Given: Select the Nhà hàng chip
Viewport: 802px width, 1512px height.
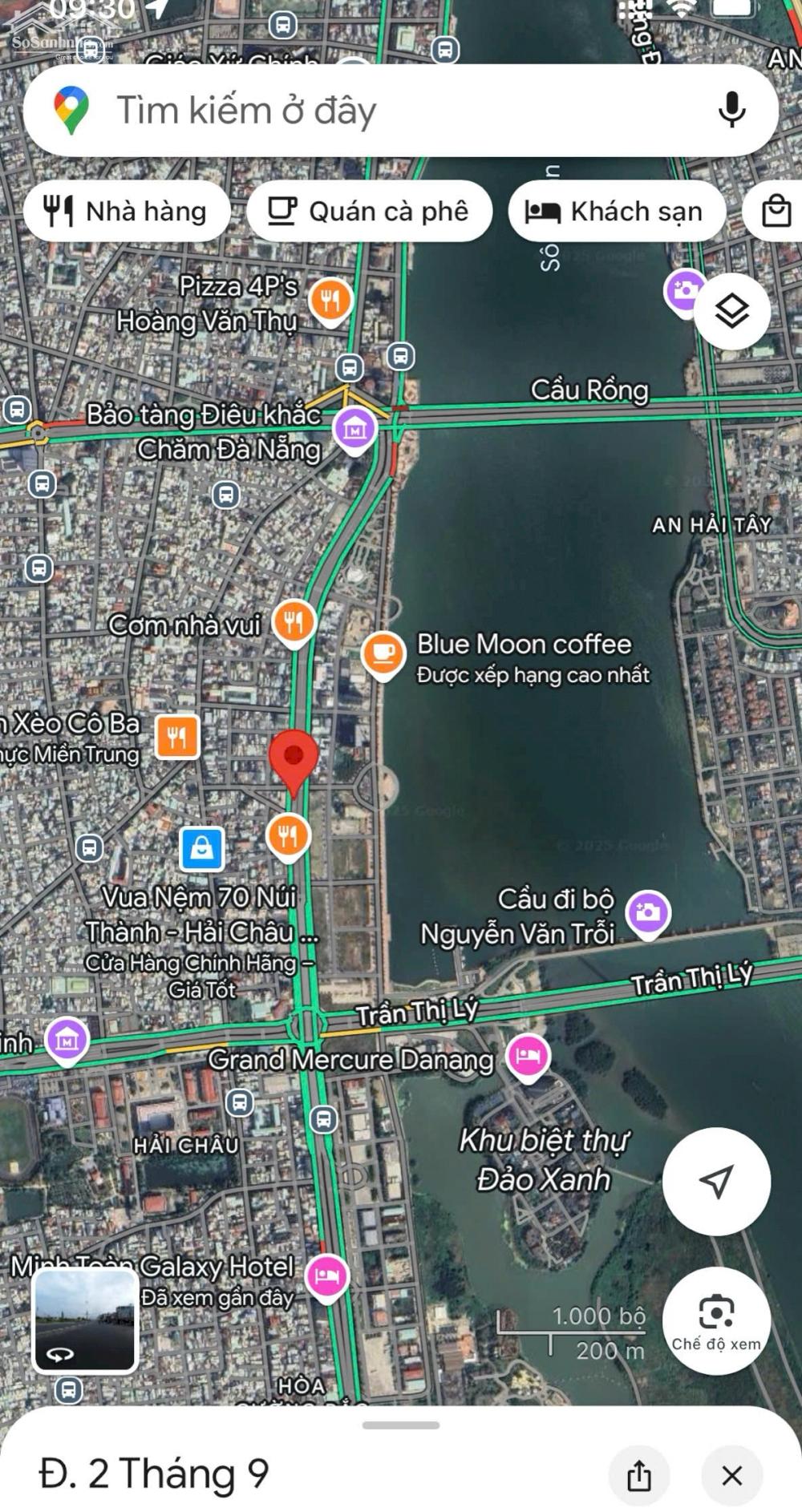Looking at the screenshot, I should [127, 211].
